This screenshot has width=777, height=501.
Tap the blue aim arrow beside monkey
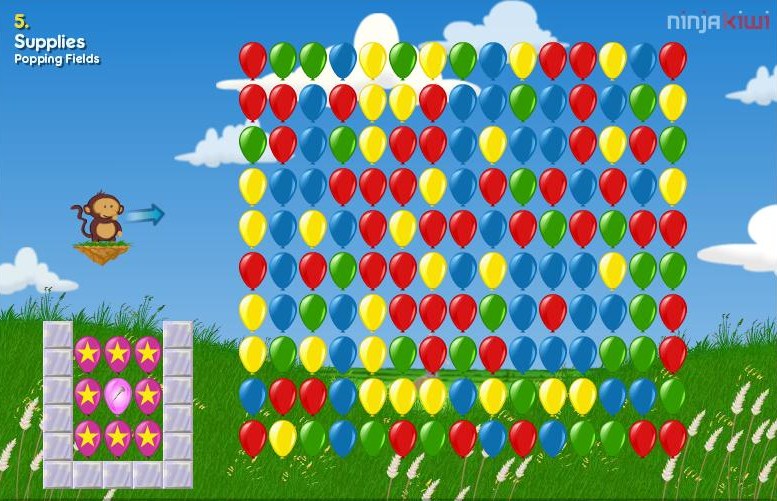coord(146,213)
